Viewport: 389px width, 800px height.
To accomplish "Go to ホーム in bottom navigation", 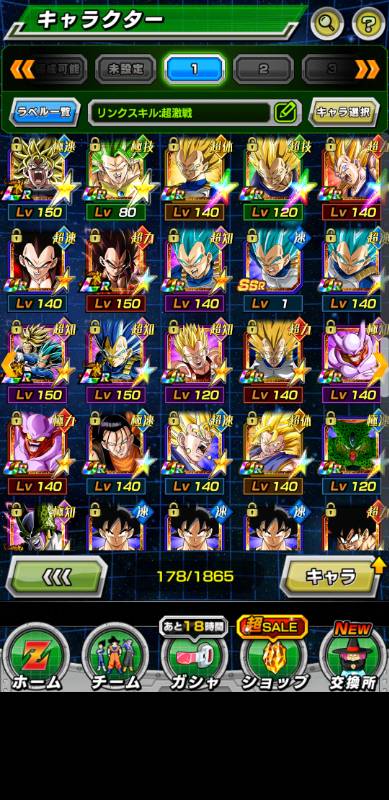I will tap(36, 659).
